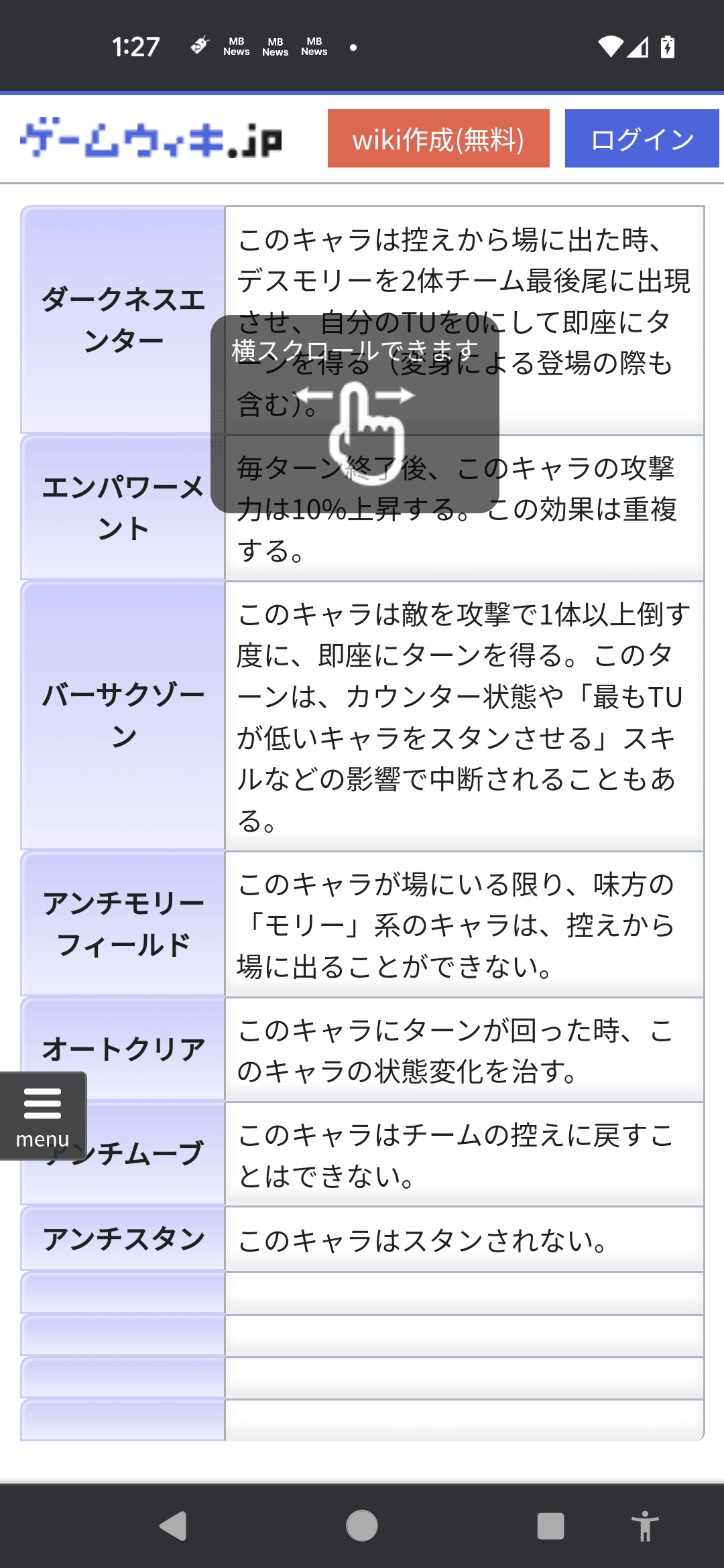
Task: Go to the ゲームウィキ.jp home logo
Action: pos(151,139)
